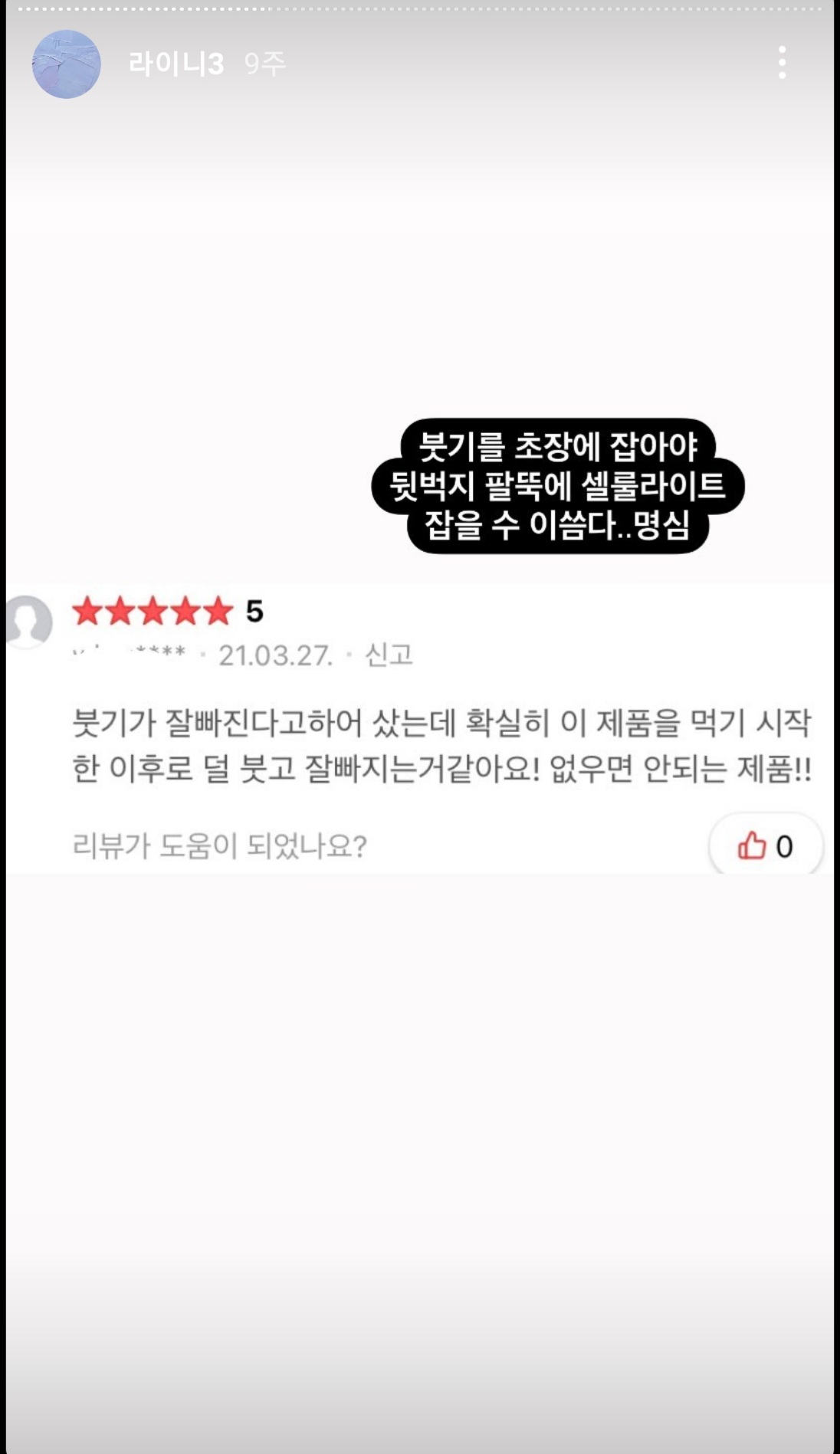This screenshot has height=1454, width=840.
Task: Open the 라이니3 profile picture
Action: tap(67, 64)
